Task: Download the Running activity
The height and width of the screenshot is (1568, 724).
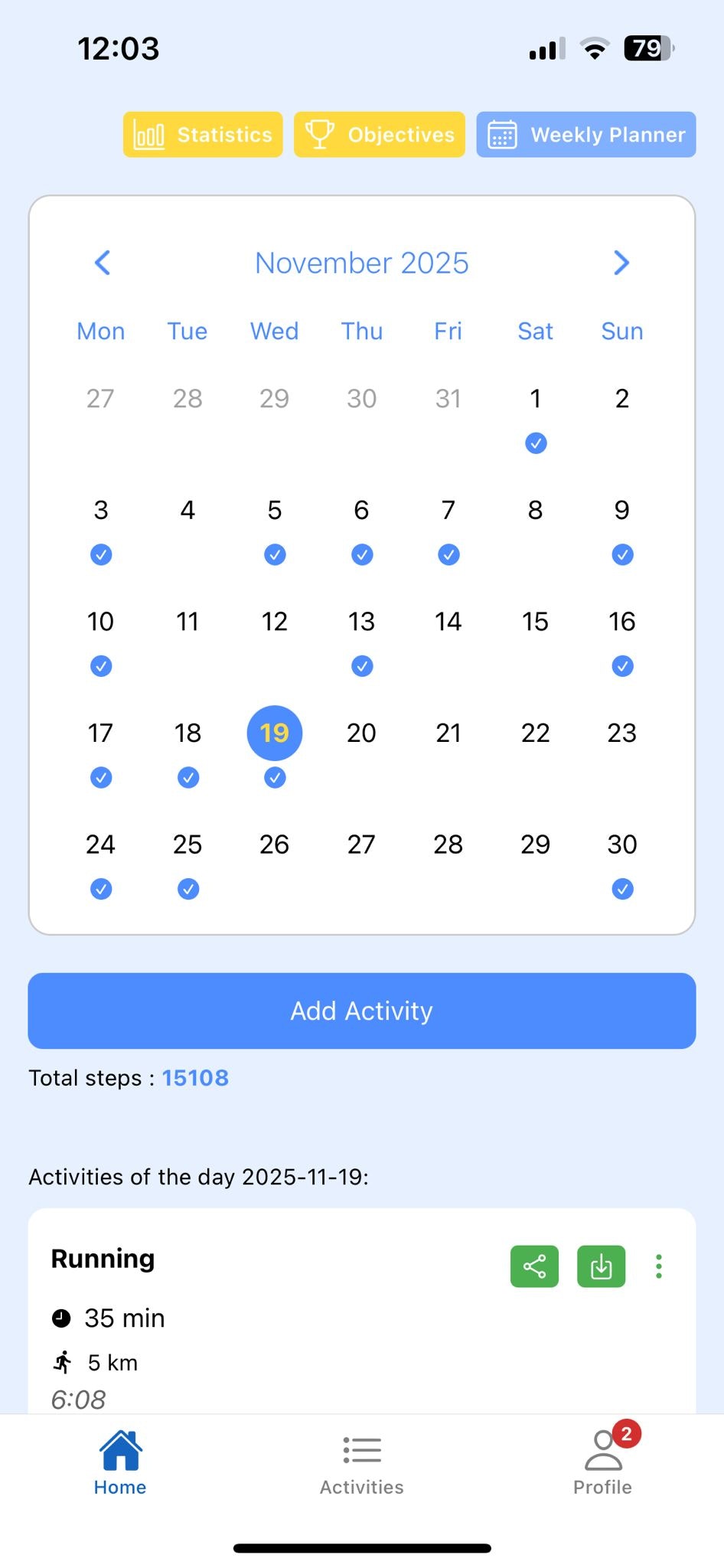Action: [601, 1266]
